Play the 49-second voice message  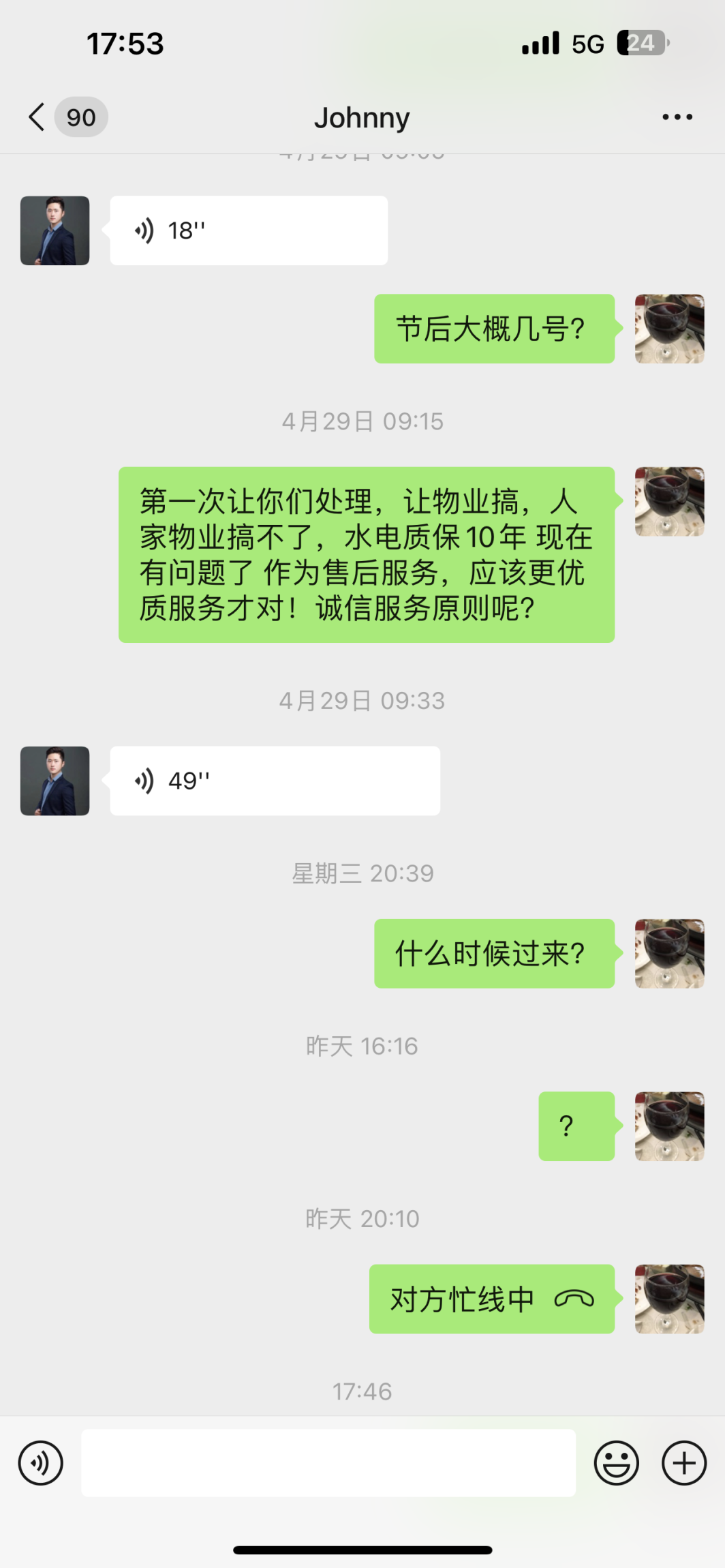point(274,781)
